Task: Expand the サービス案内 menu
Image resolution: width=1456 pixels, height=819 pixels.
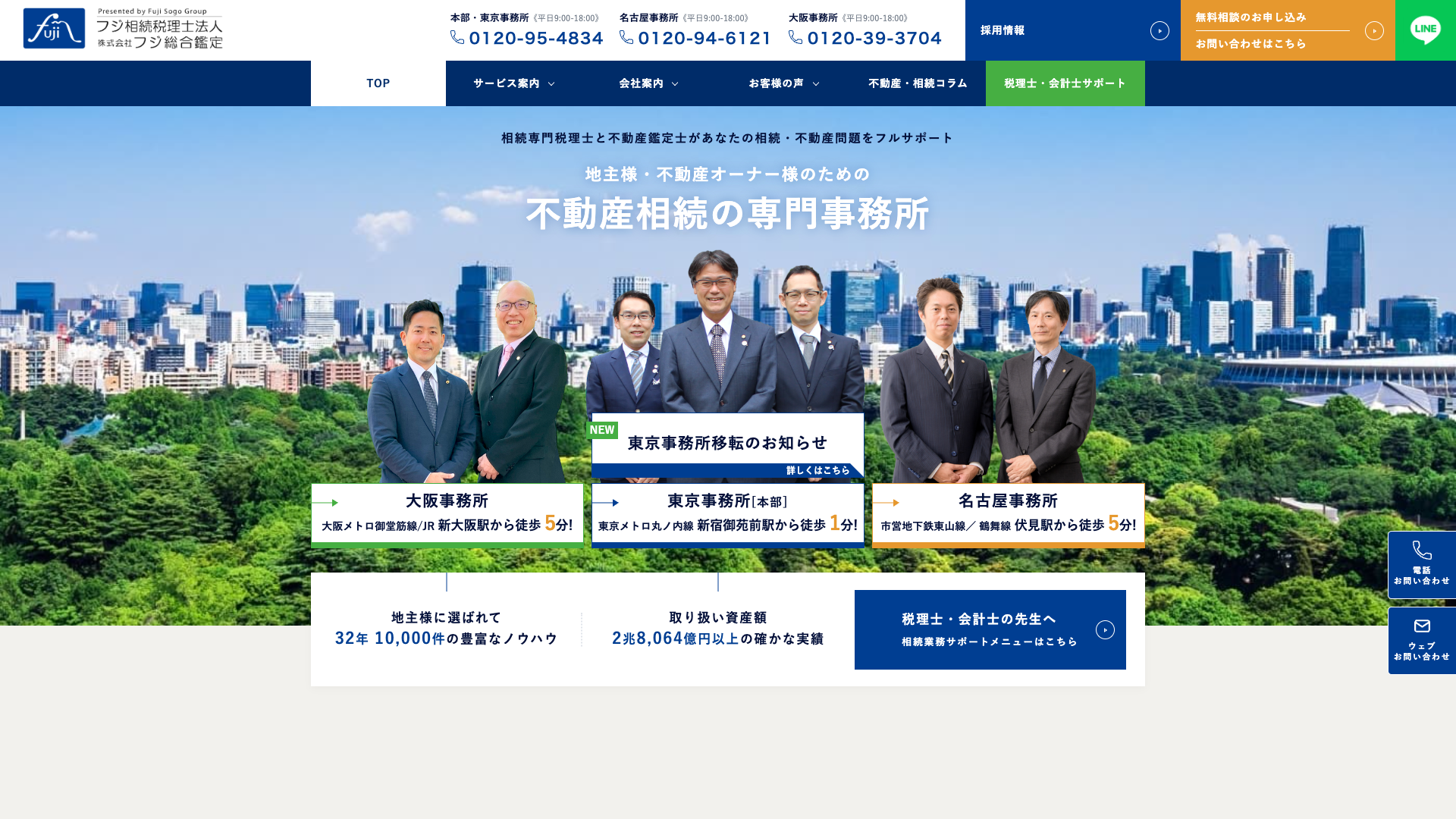Action: click(513, 83)
